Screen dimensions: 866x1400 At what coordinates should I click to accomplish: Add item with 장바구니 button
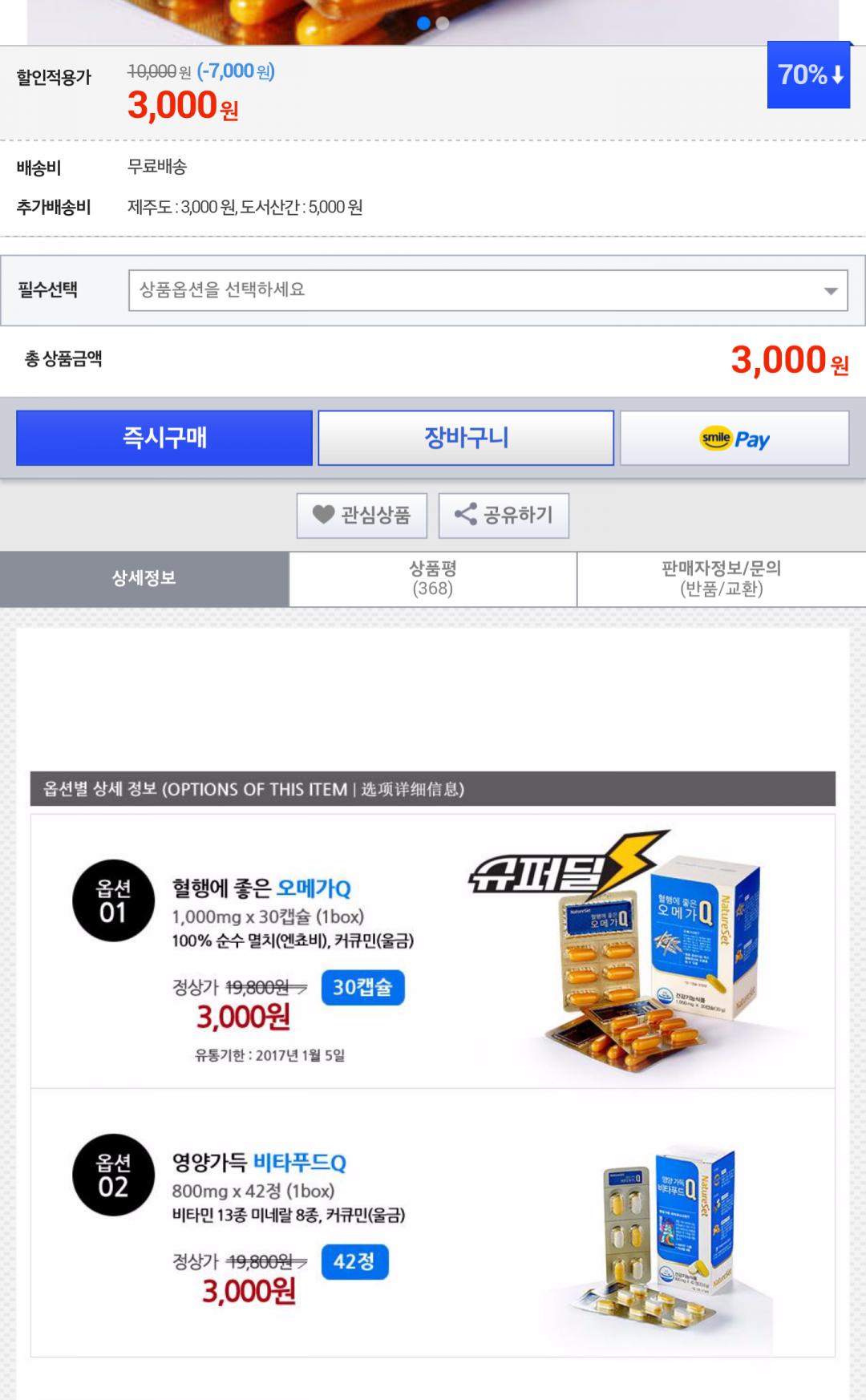click(x=466, y=438)
